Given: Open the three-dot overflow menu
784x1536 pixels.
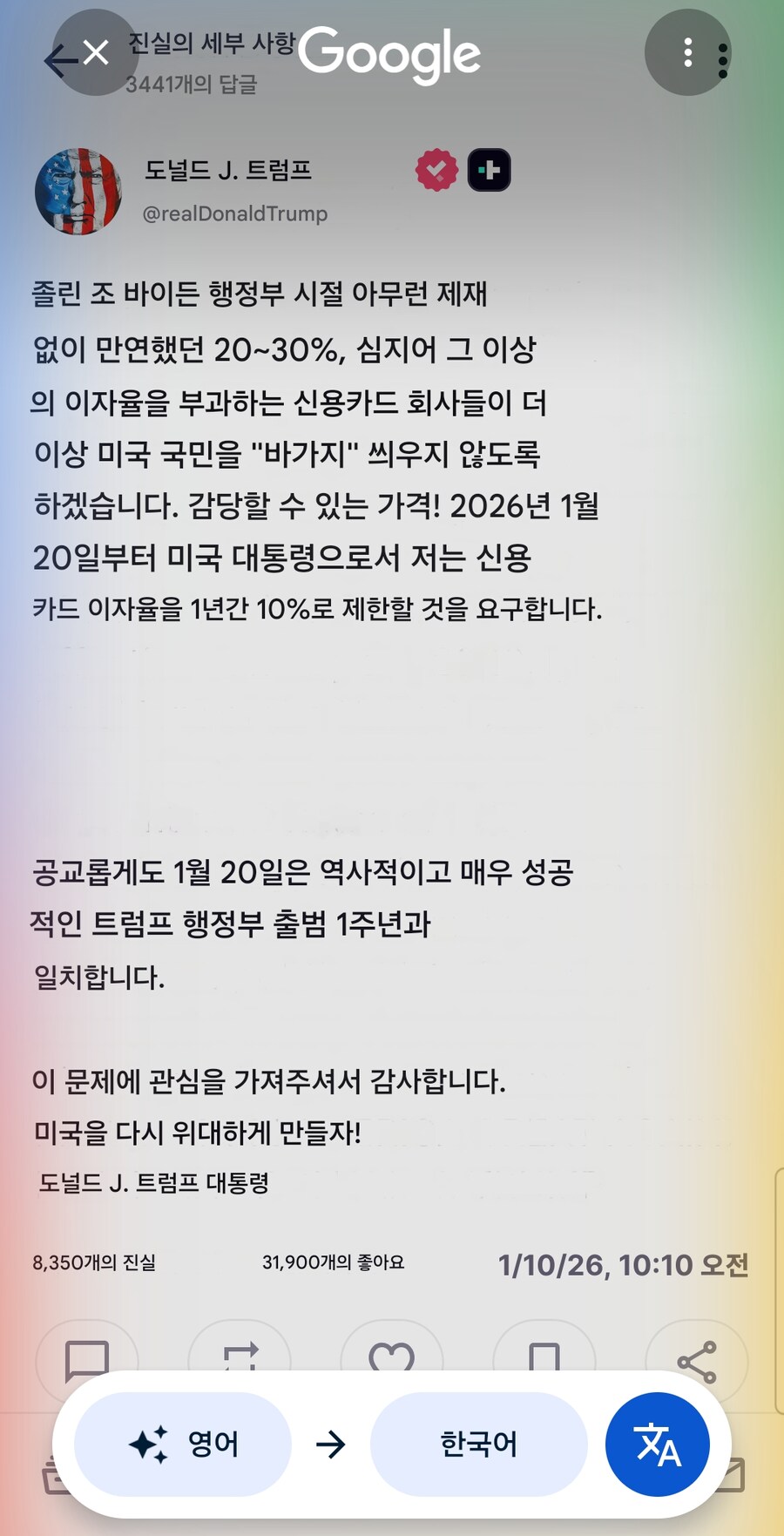Looking at the screenshot, I should 688,53.
